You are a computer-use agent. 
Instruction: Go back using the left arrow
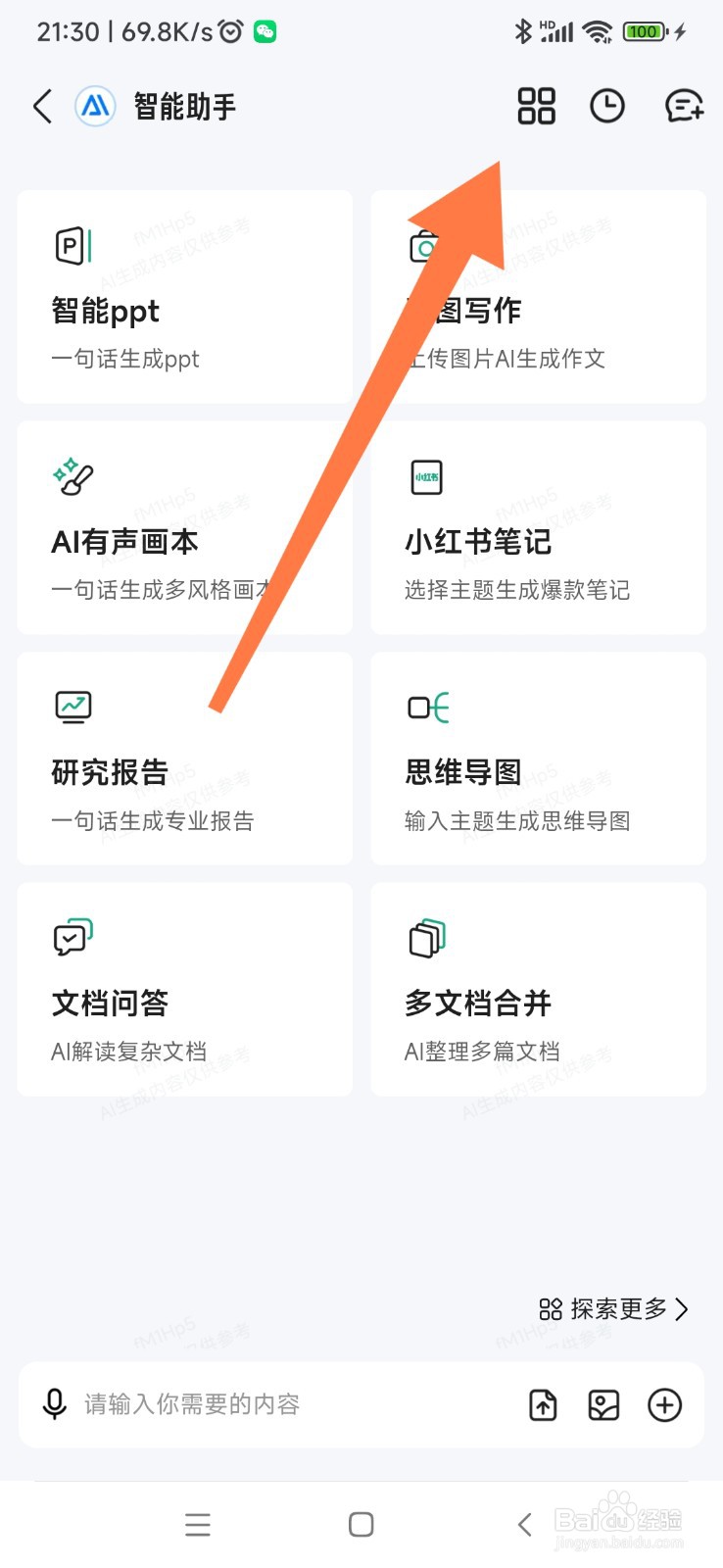point(41,106)
